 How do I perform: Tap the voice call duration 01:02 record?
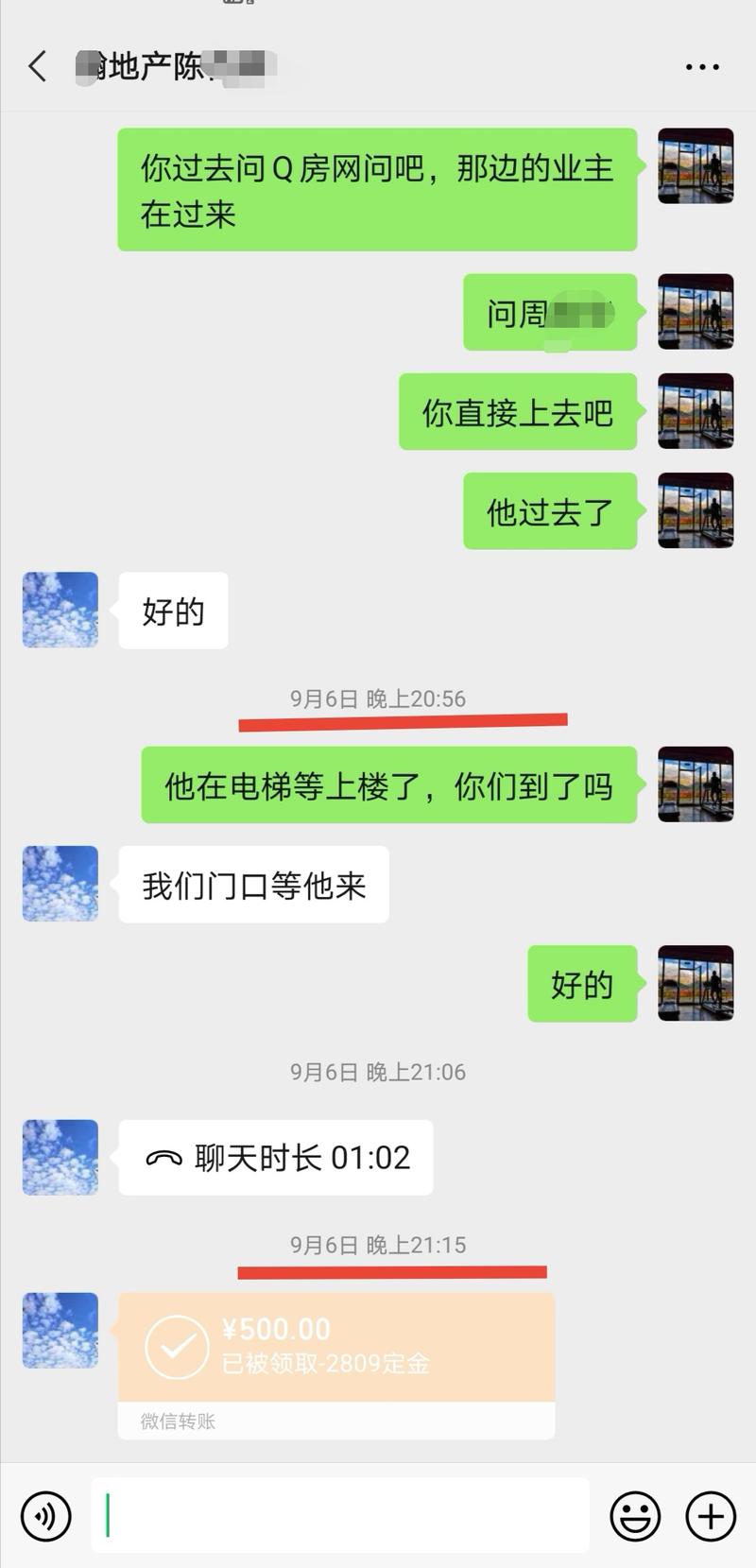pos(274,1155)
